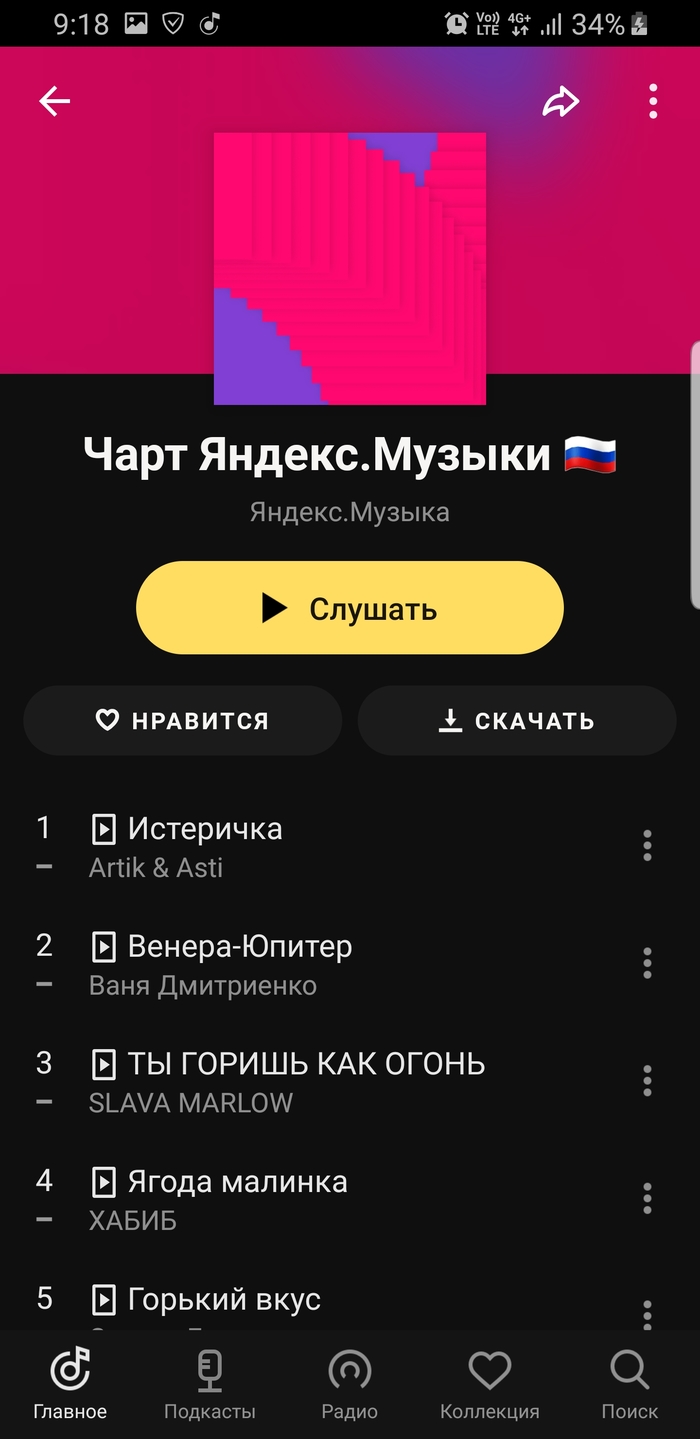The image size is (700, 1439).
Task: Like the chart with the Нравится button
Action: [x=183, y=720]
